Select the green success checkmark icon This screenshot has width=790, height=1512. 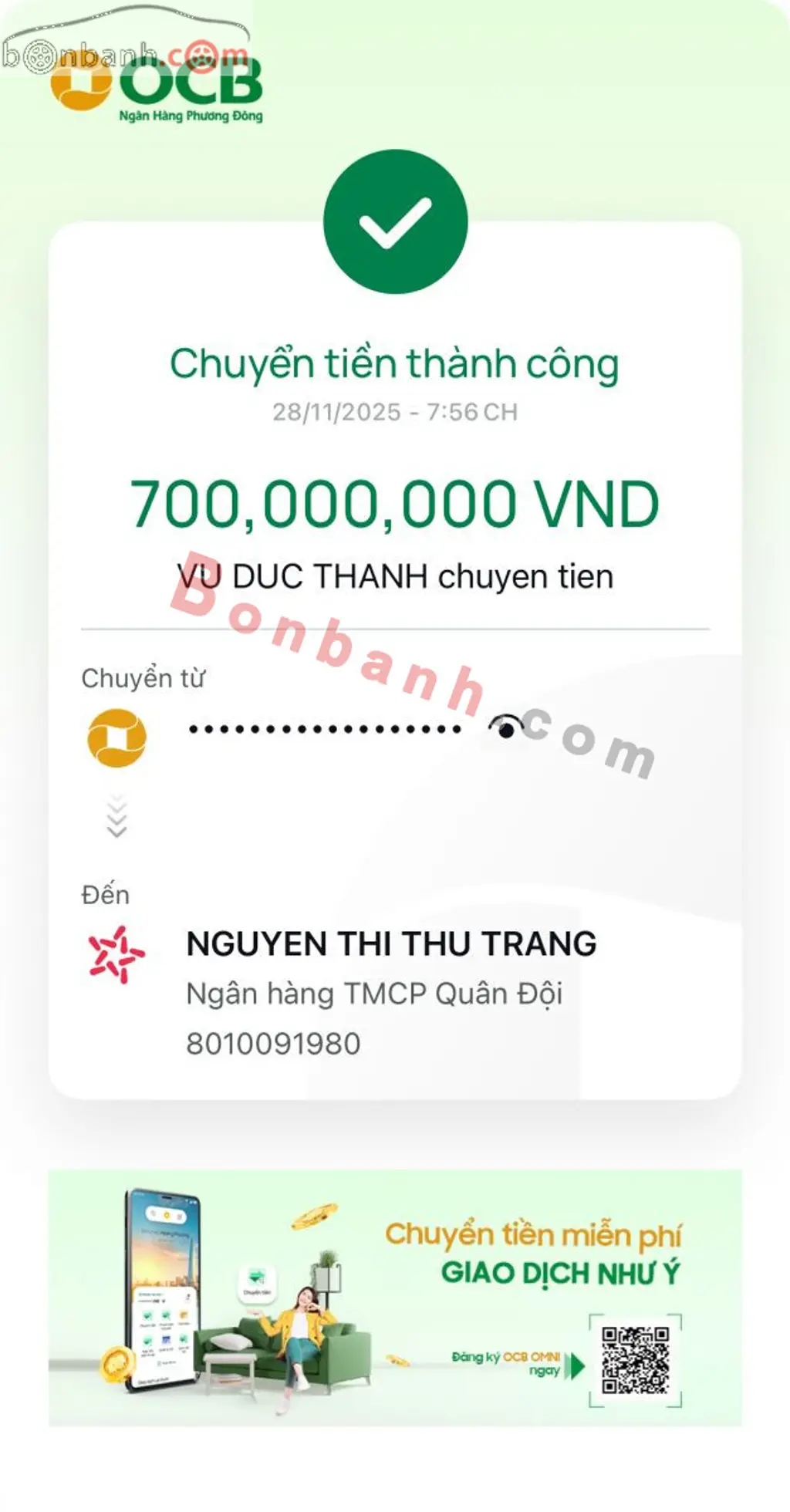click(395, 222)
